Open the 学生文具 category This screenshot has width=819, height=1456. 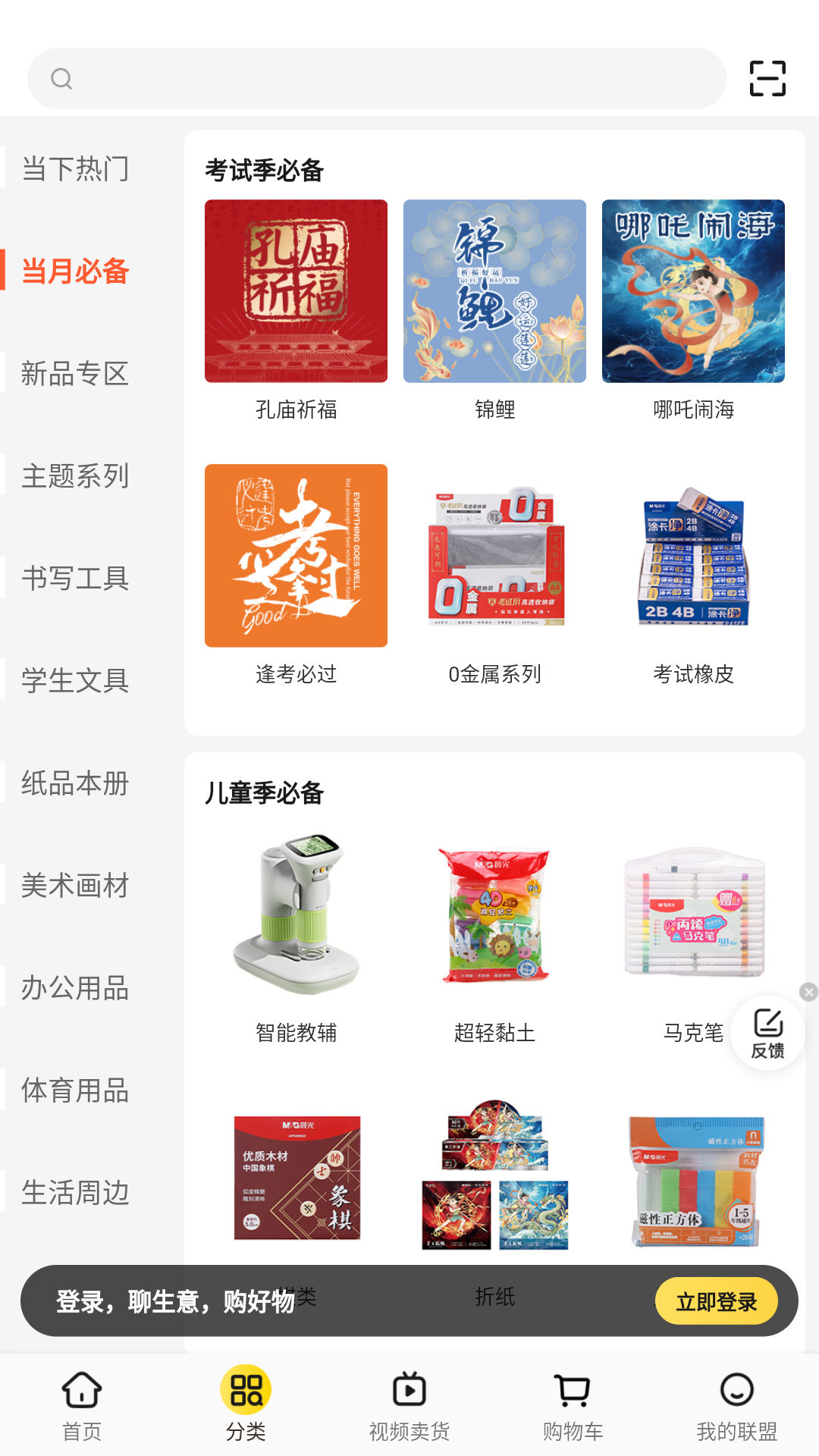(74, 681)
